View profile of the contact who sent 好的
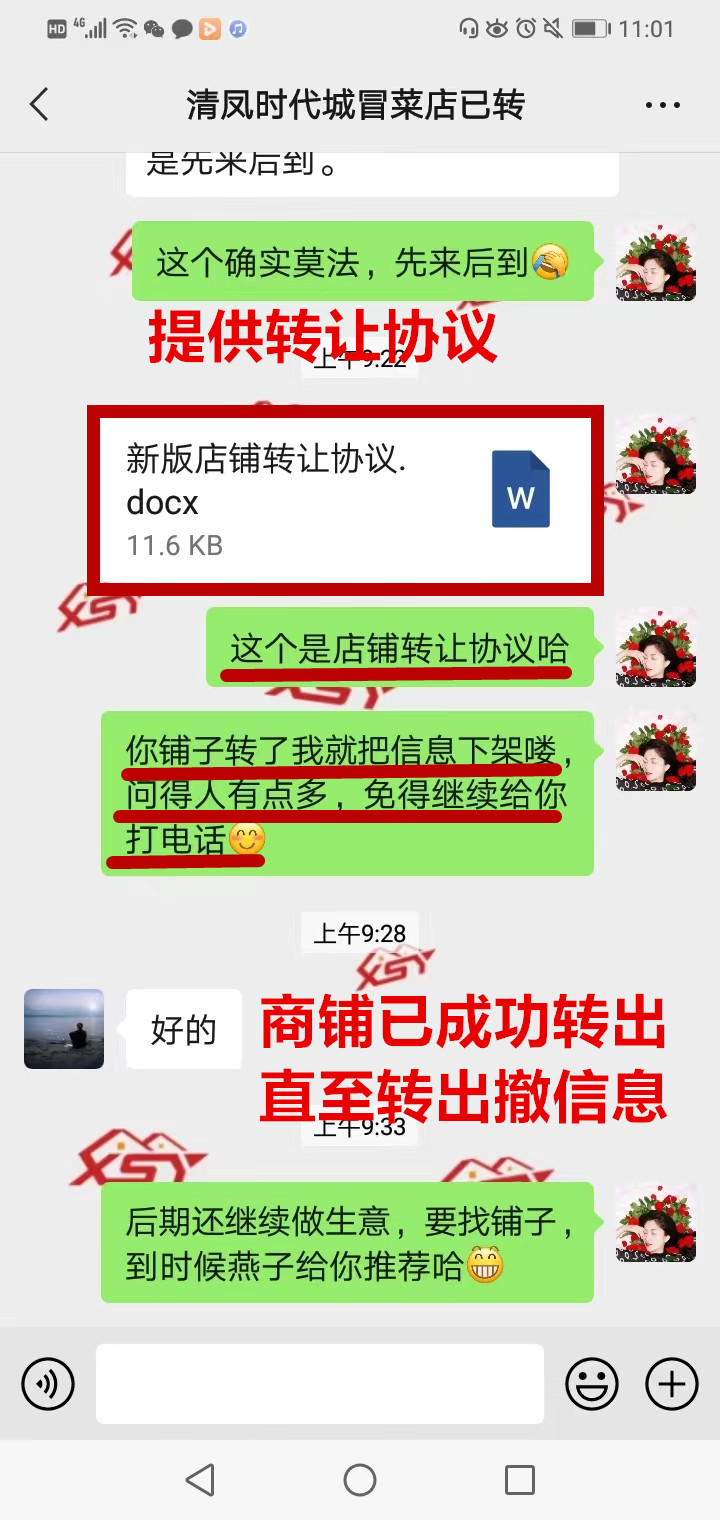720x1520 pixels. (64, 1029)
